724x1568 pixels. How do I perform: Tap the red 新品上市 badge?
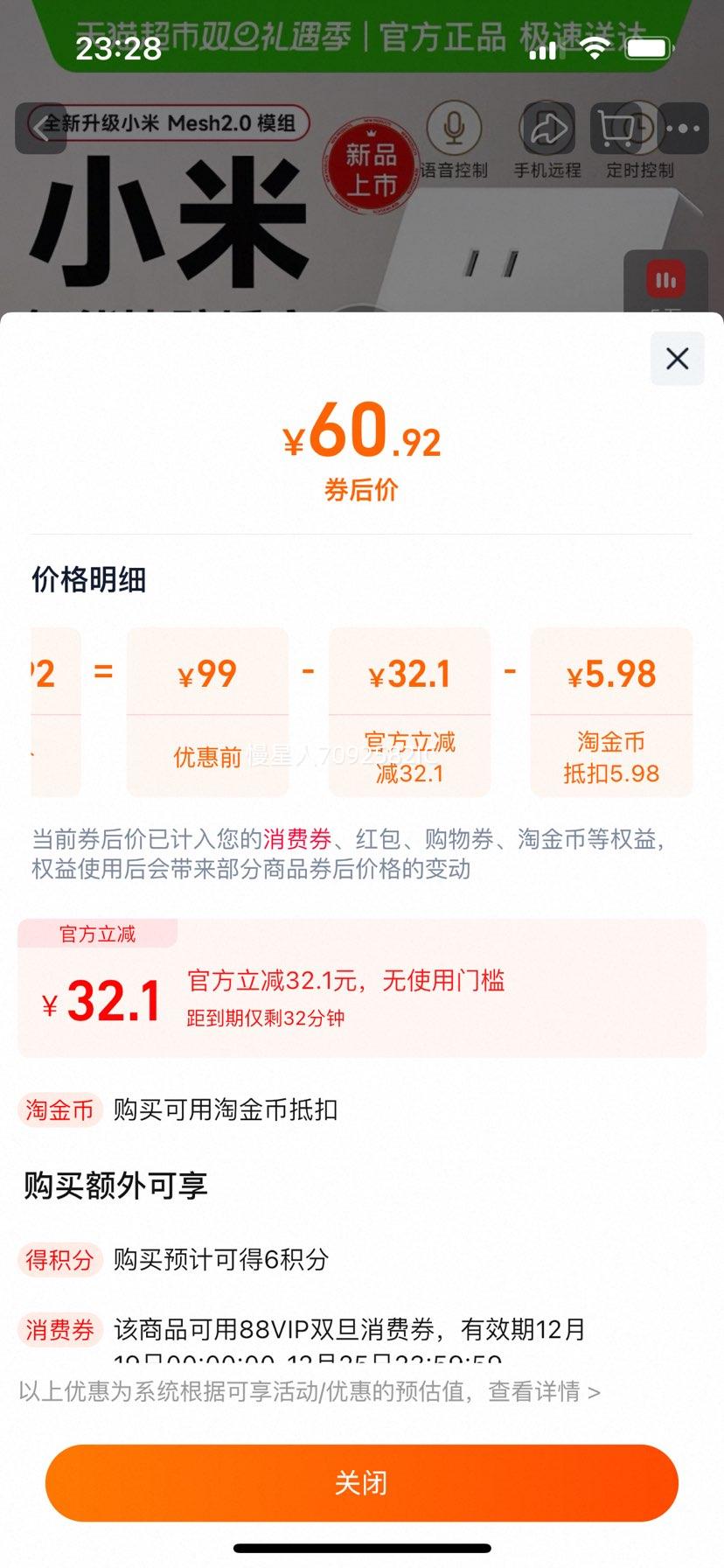point(371,163)
